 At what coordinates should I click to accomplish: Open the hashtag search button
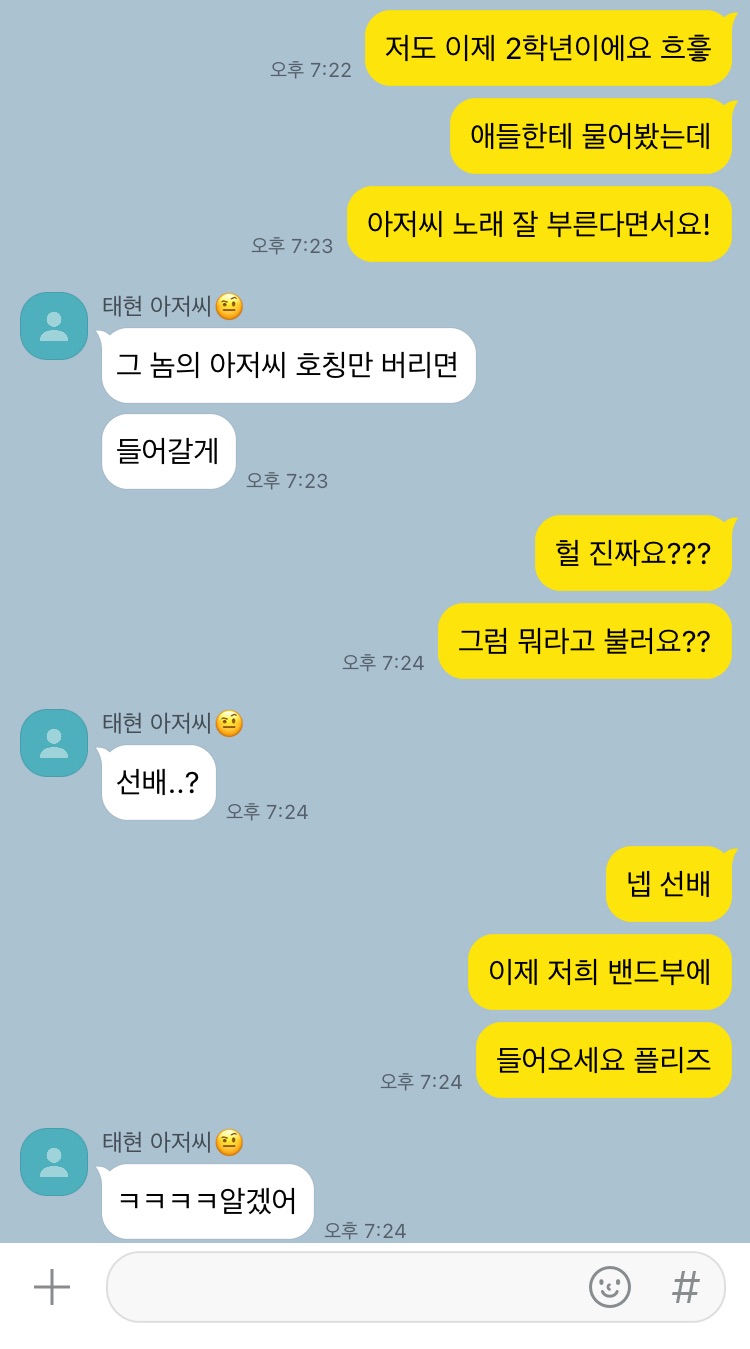pos(685,1287)
